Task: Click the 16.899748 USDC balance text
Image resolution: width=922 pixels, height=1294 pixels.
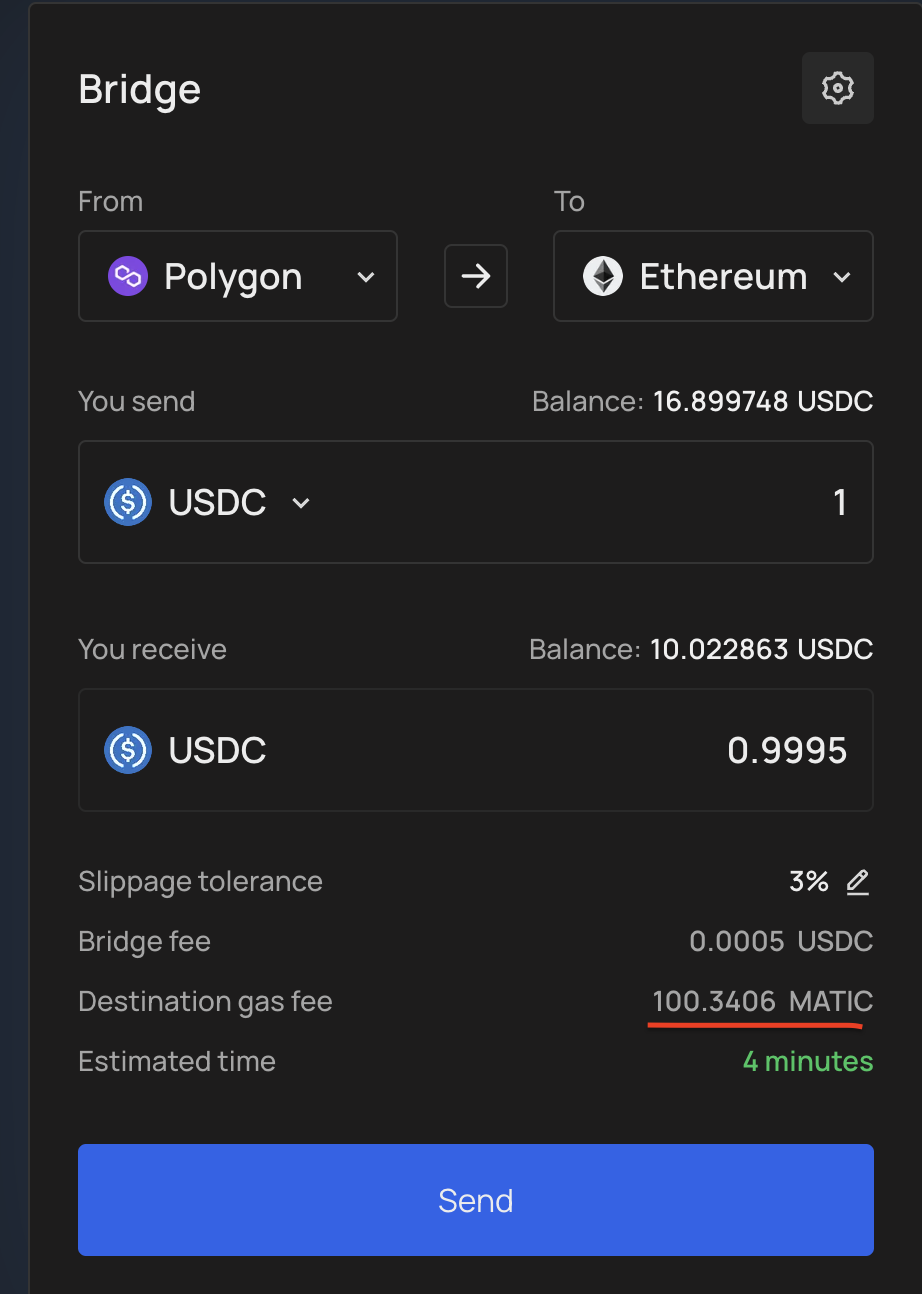Action: pyautogui.click(x=762, y=401)
